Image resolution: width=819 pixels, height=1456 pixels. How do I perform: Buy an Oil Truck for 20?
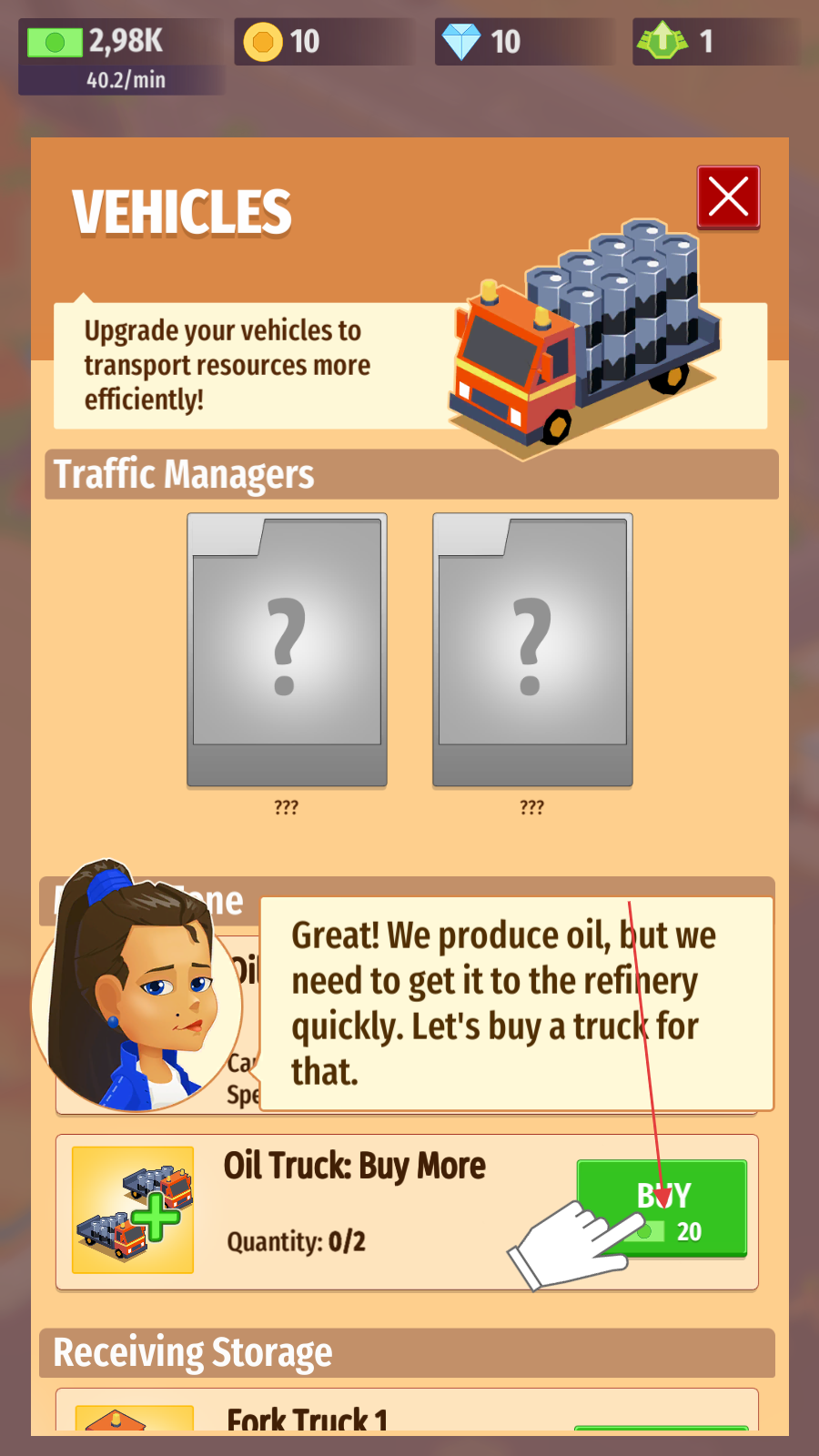[x=662, y=1209]
